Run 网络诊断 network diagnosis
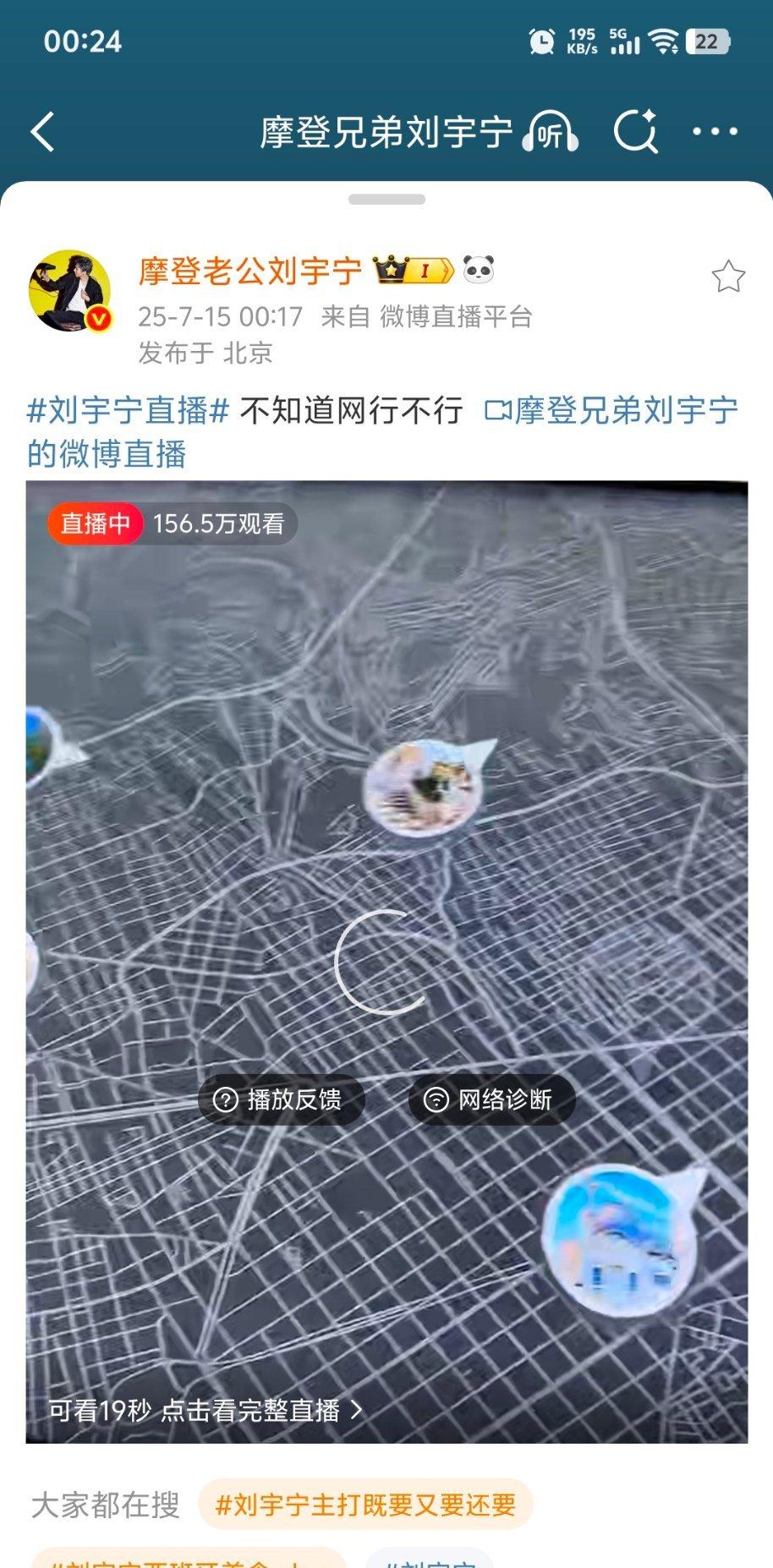Screen dimensions: 773x1568 pos(491,1099)
